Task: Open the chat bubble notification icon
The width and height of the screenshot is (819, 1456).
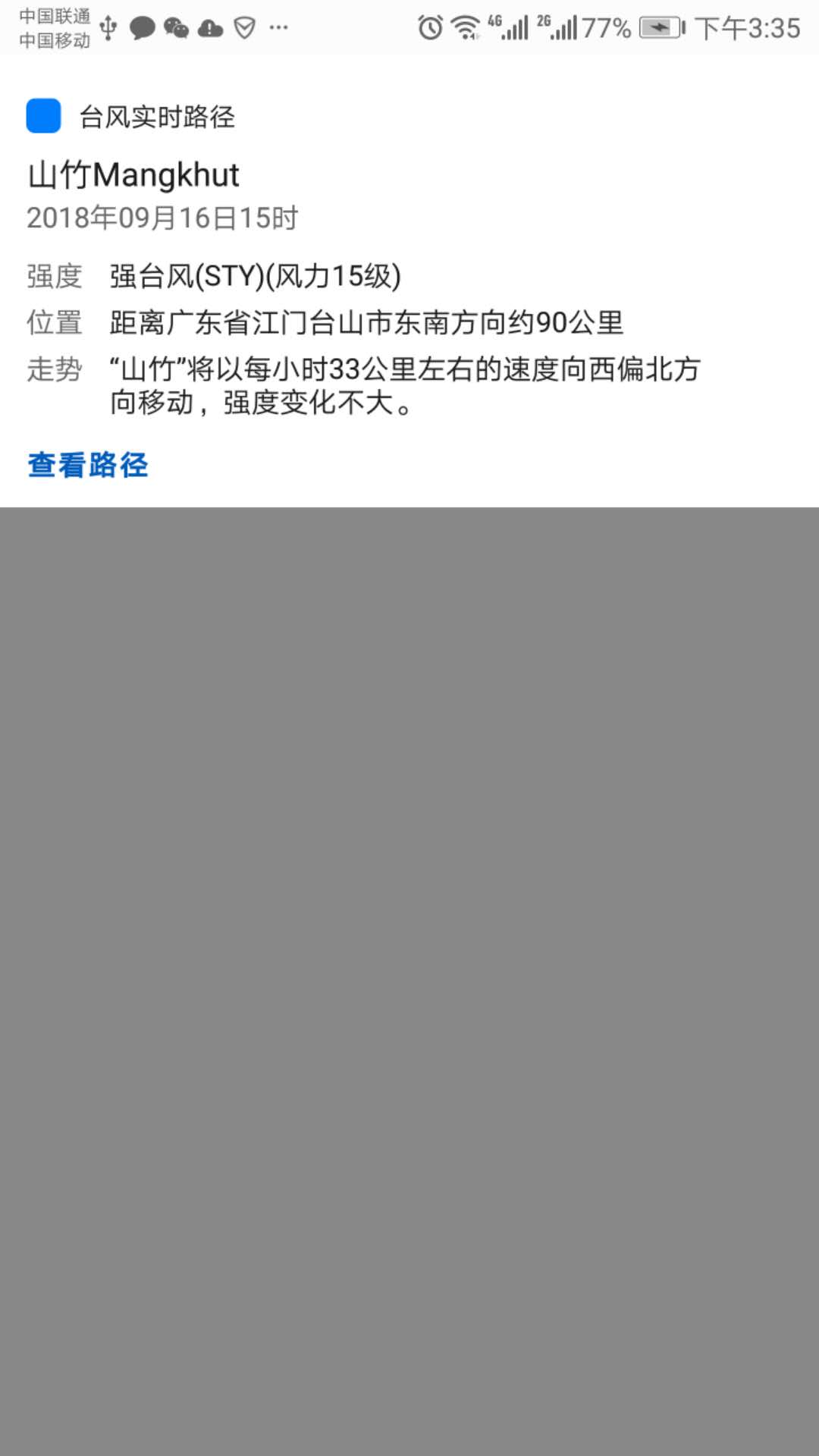Action: pyautogui.click(x=144, y=27)
